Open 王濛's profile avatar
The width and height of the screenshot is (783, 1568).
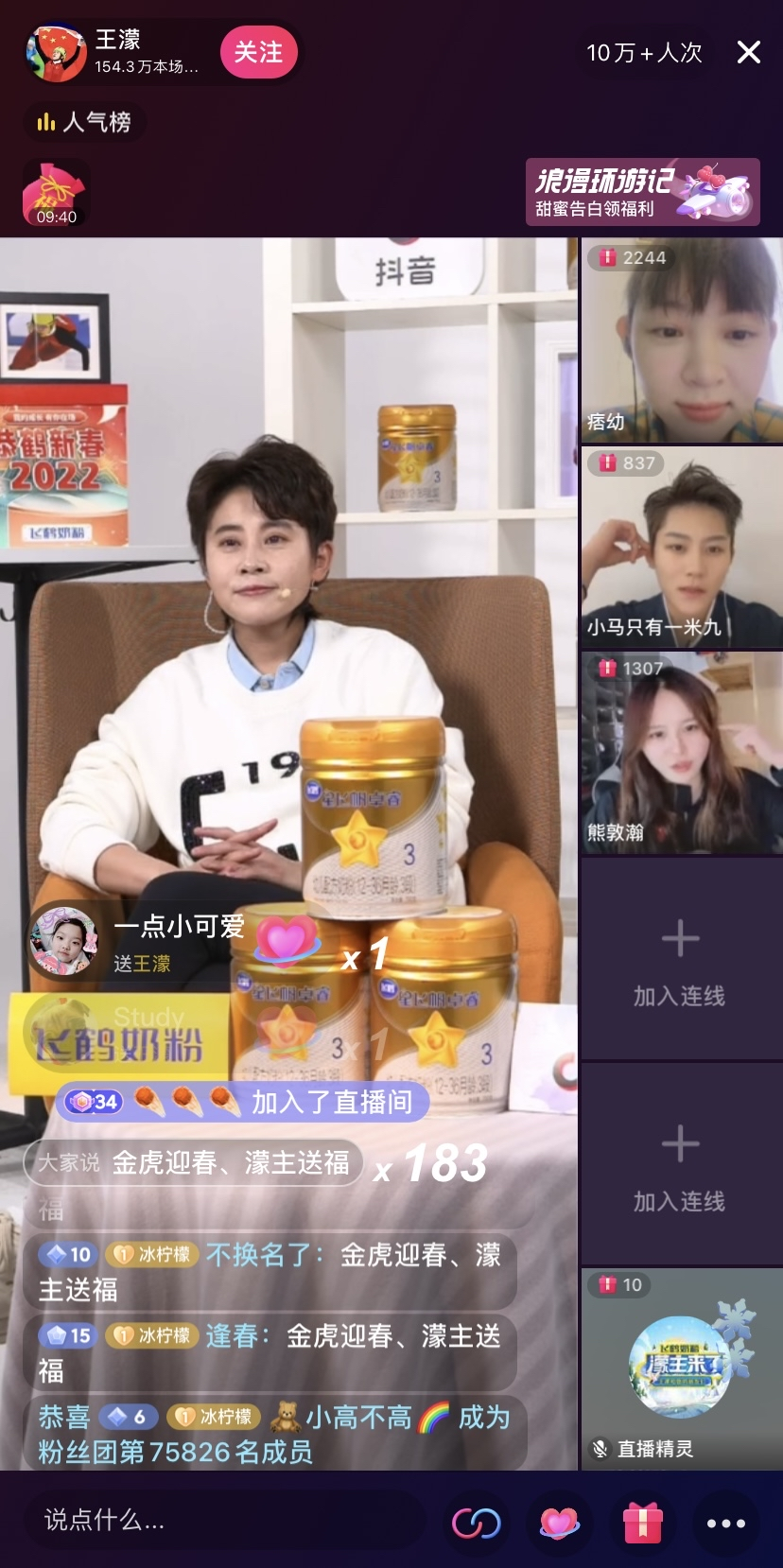tap(56, 53)
